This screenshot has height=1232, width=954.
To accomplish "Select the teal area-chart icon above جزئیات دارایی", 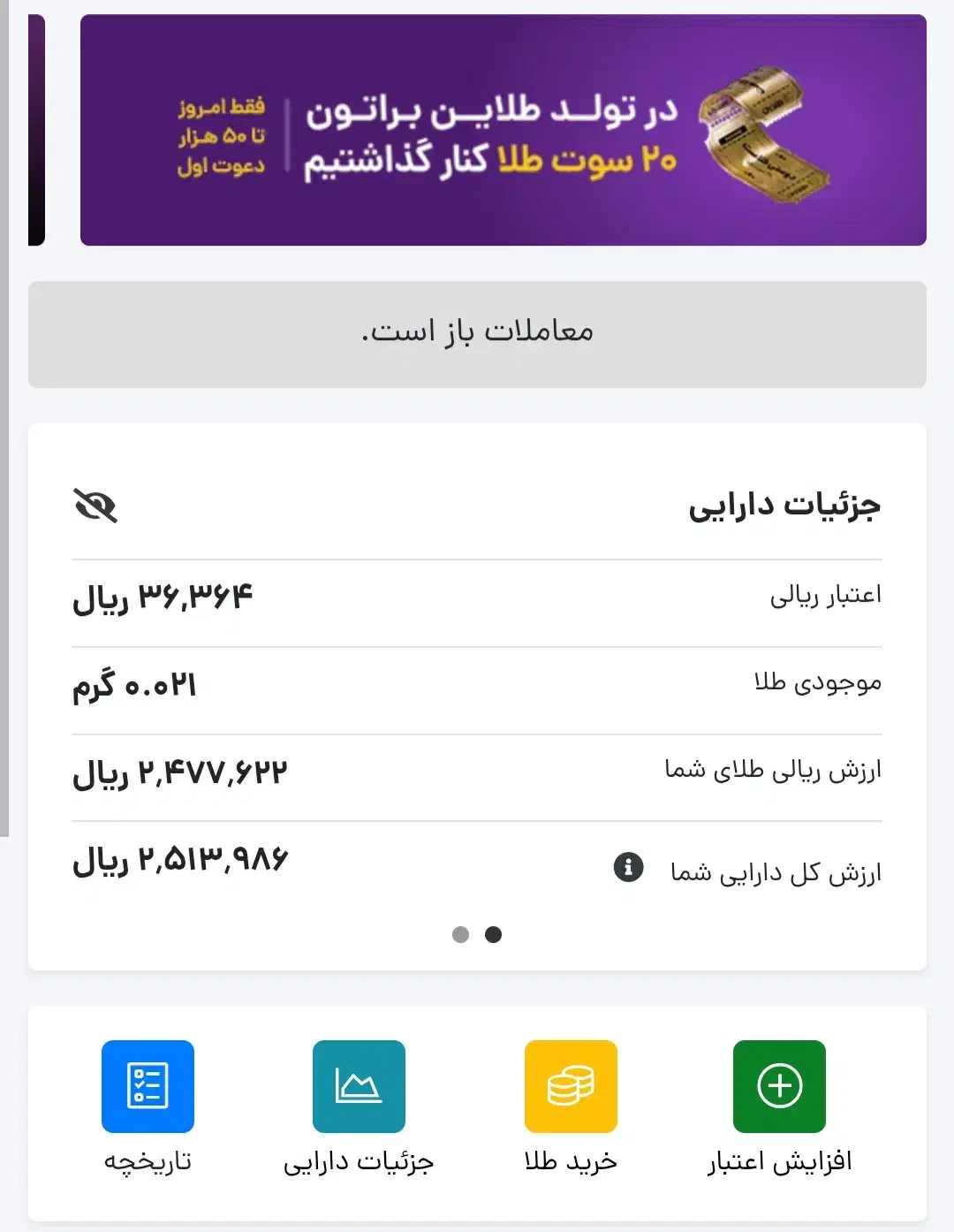I will click(359, 1086).
